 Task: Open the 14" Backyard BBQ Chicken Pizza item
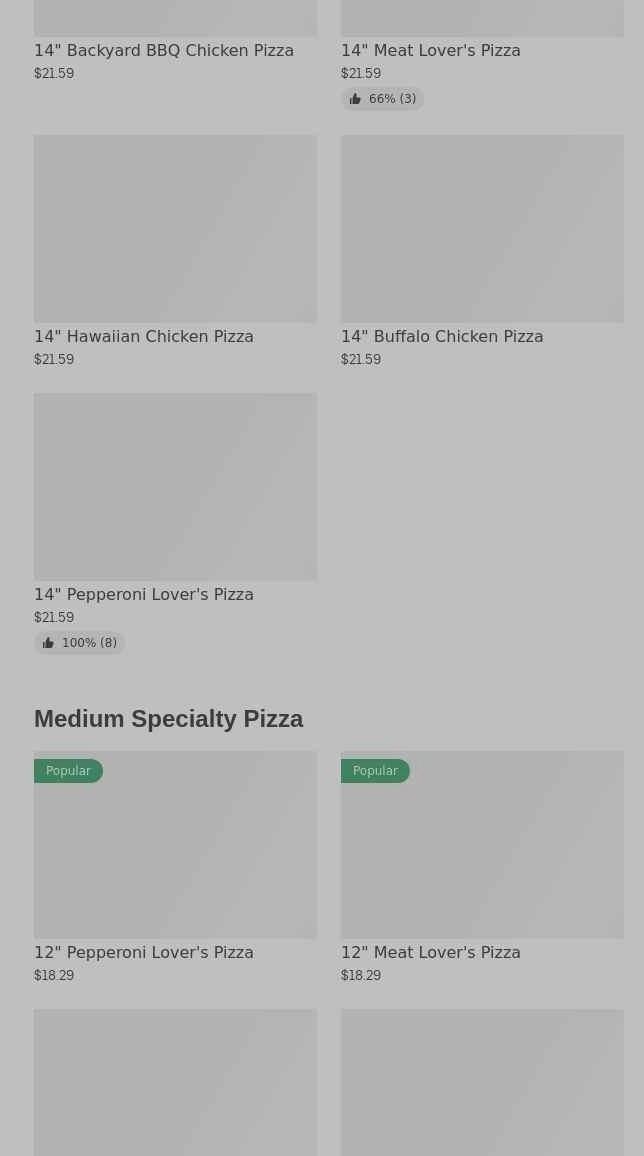click(x=164, y=50)
